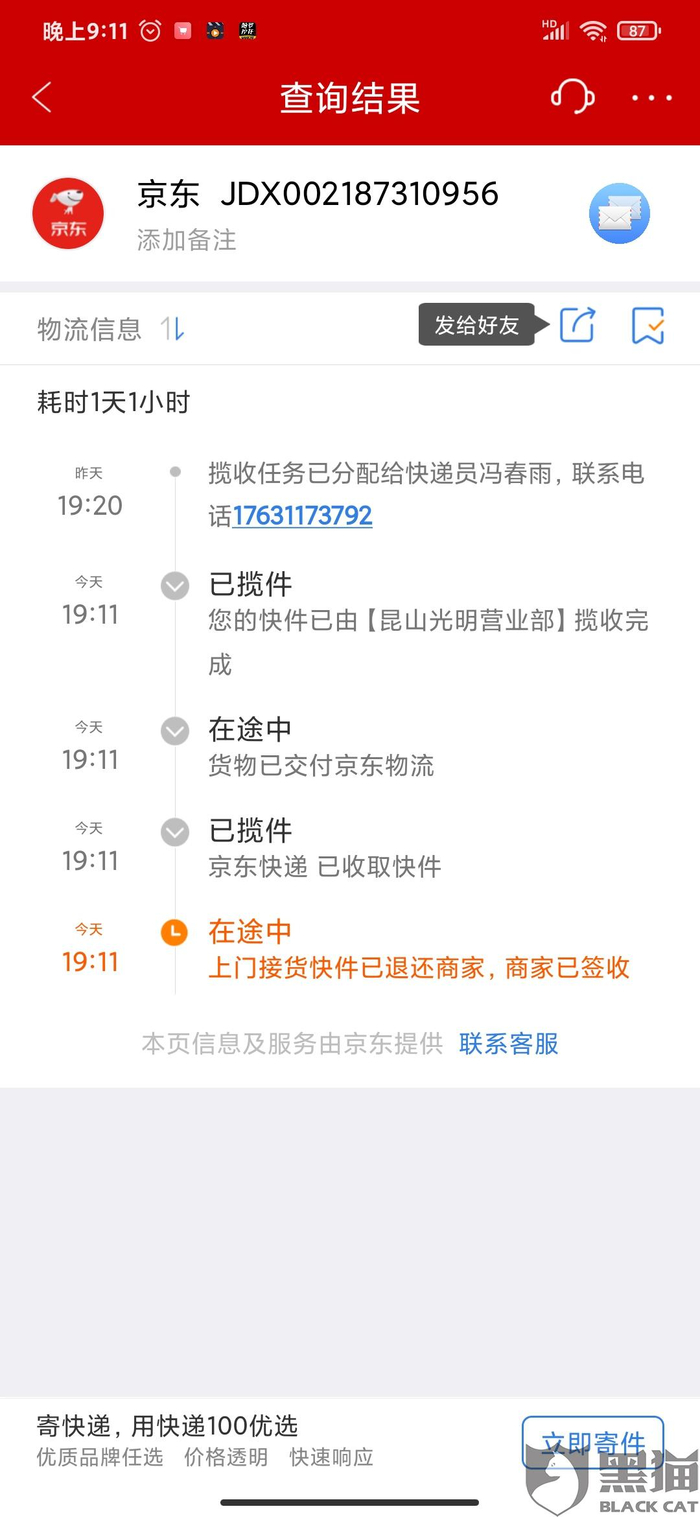Reverse the 物流信息 sort order

tap(173, 328)
